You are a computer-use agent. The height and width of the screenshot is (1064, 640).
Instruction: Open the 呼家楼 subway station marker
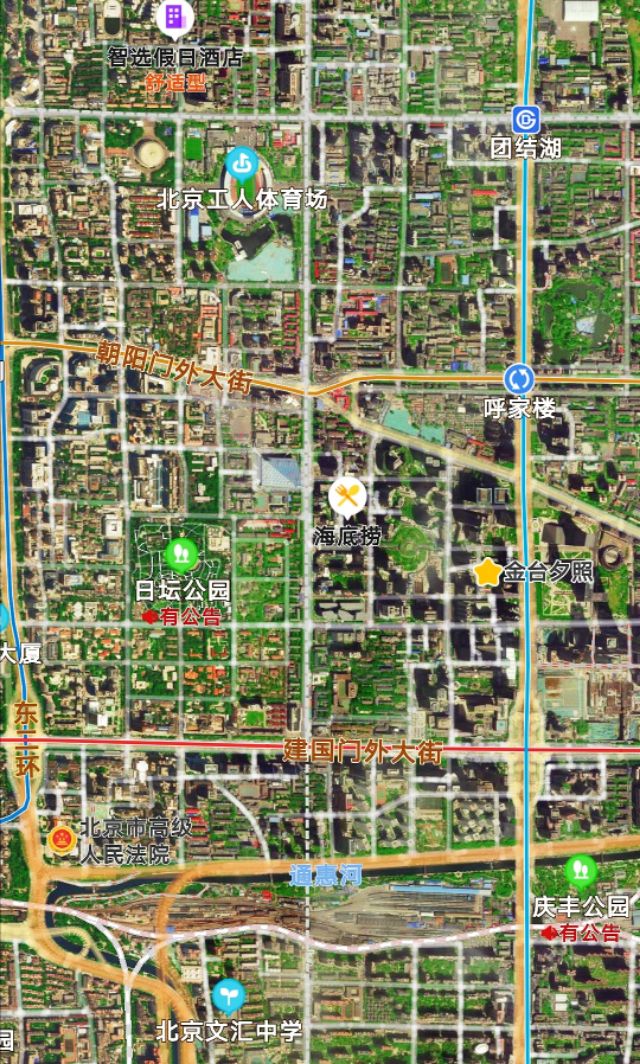(519, 379)
